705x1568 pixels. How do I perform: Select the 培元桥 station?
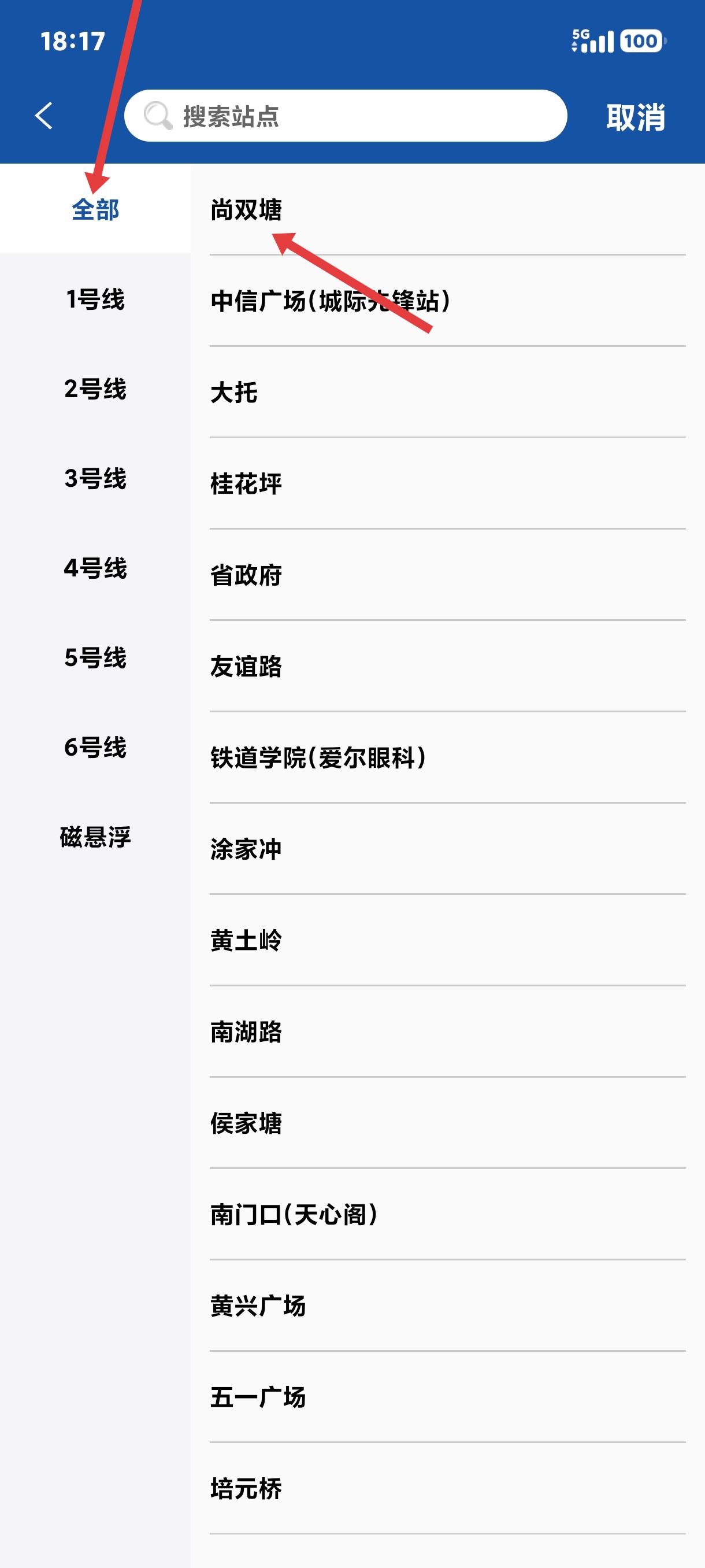coord(246,1488)
